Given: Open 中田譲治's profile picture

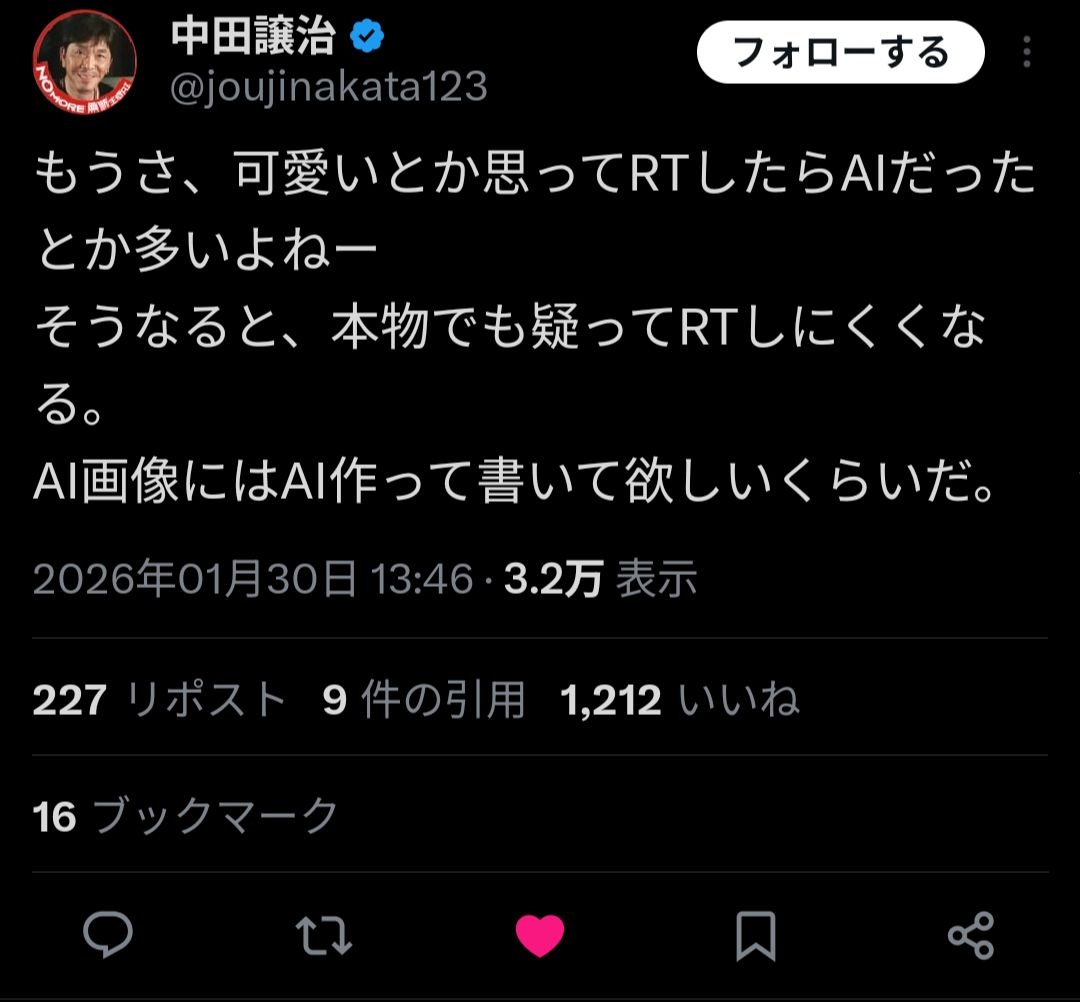Looking at the screenshot, I should [x=85, y=62].
